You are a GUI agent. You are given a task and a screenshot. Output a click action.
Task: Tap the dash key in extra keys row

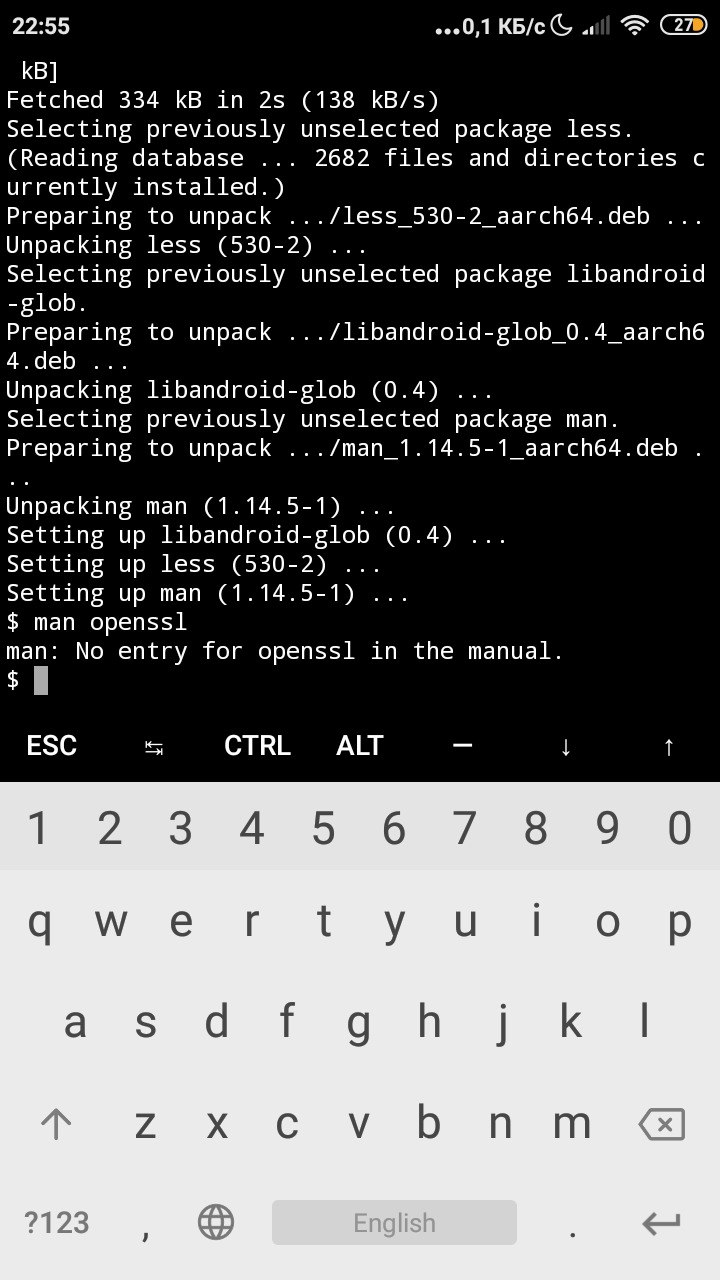462,745
